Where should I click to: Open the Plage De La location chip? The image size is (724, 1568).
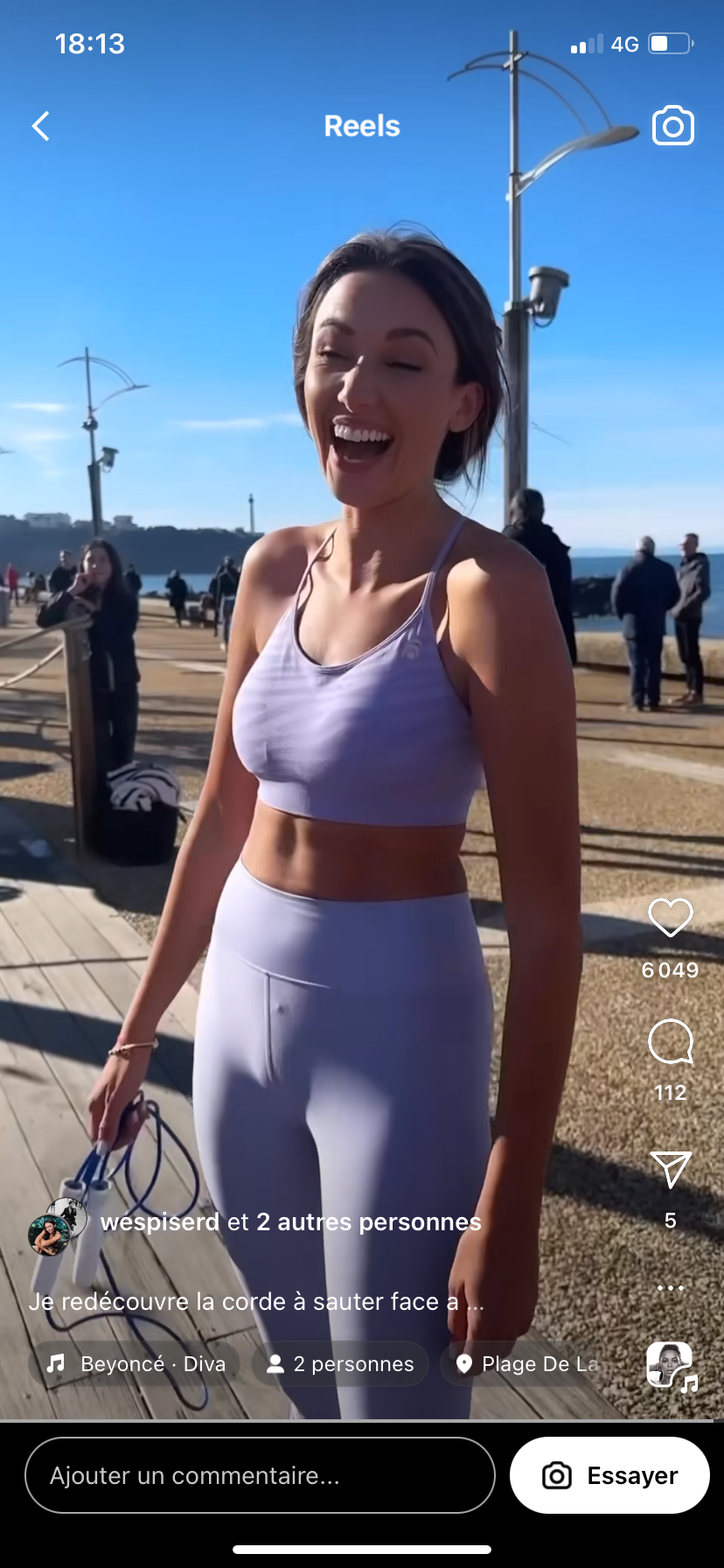(x=529, y=1363)
